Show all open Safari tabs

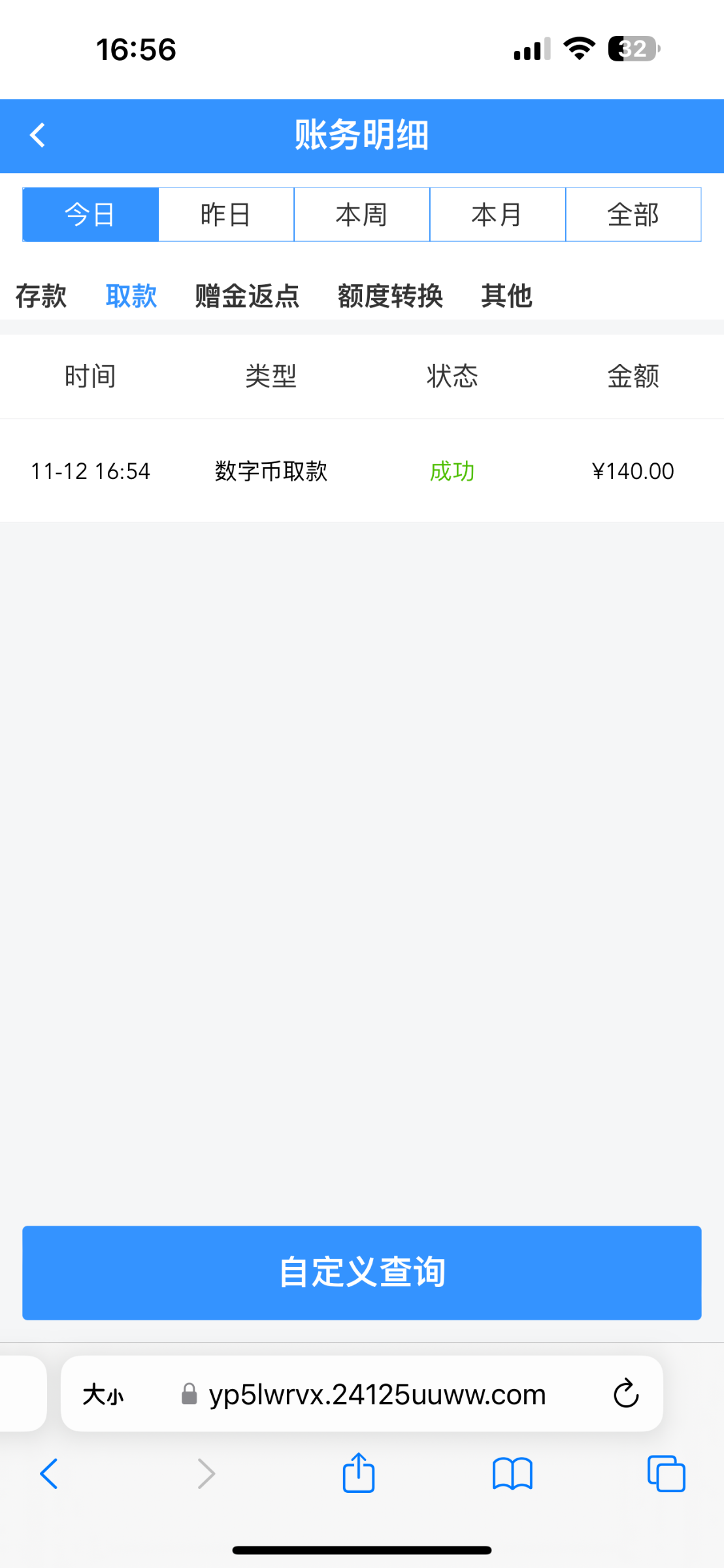[x=666, y=1473]
